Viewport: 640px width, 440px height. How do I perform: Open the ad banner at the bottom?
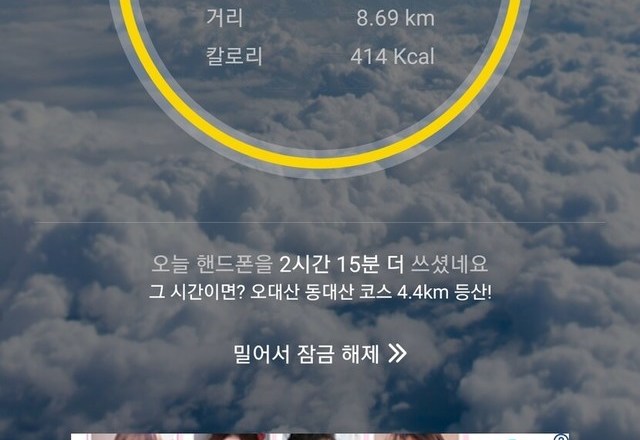[320, 437]
